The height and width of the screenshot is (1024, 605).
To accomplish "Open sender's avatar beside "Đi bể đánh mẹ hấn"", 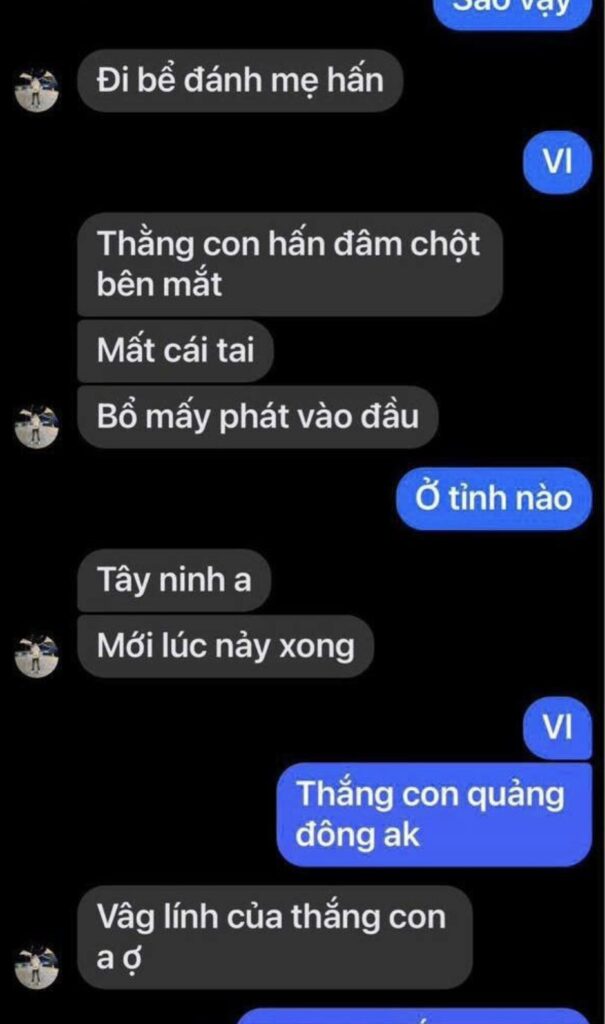I will pyautogui.click(x=37, y=90).
